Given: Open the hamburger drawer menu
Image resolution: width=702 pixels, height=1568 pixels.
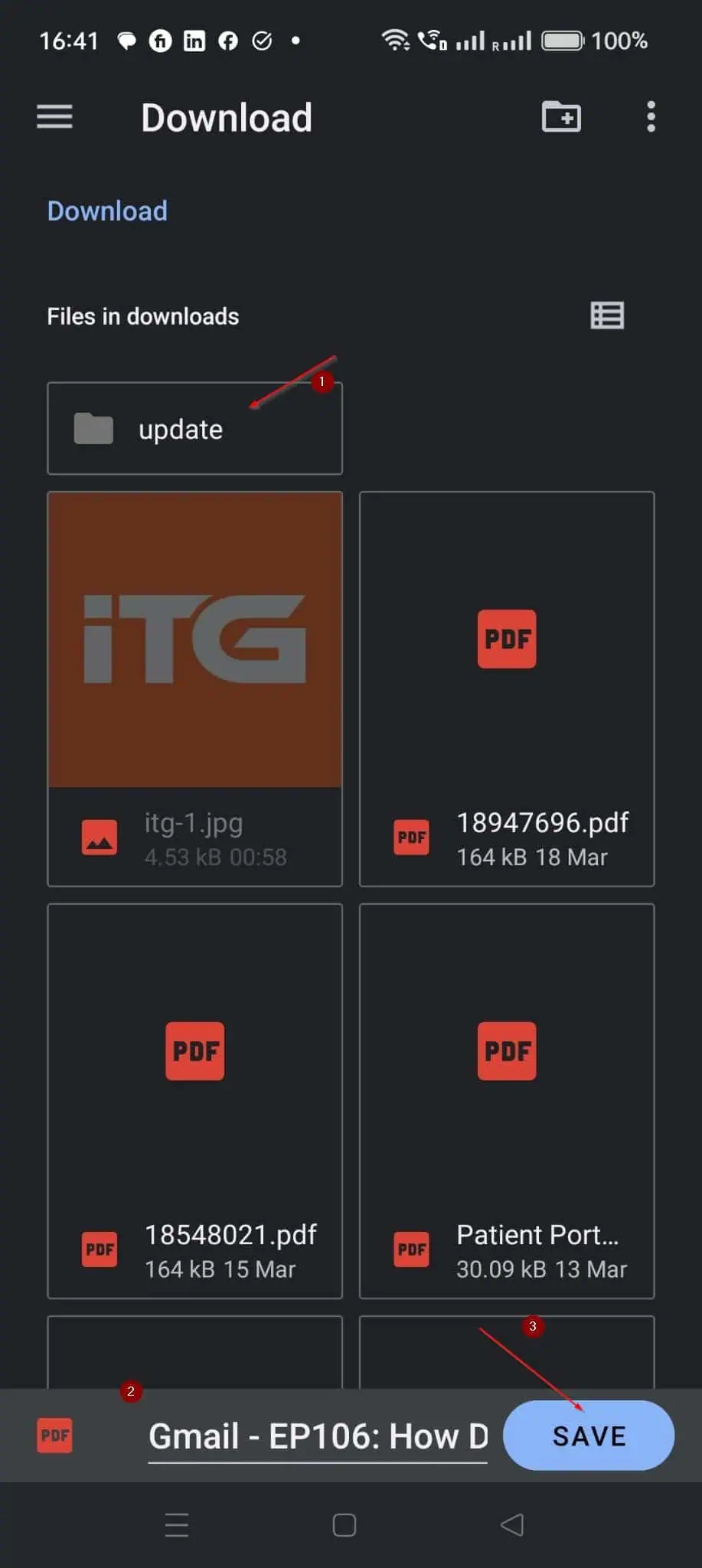Looking at the screenshot, I should point(54,117).
